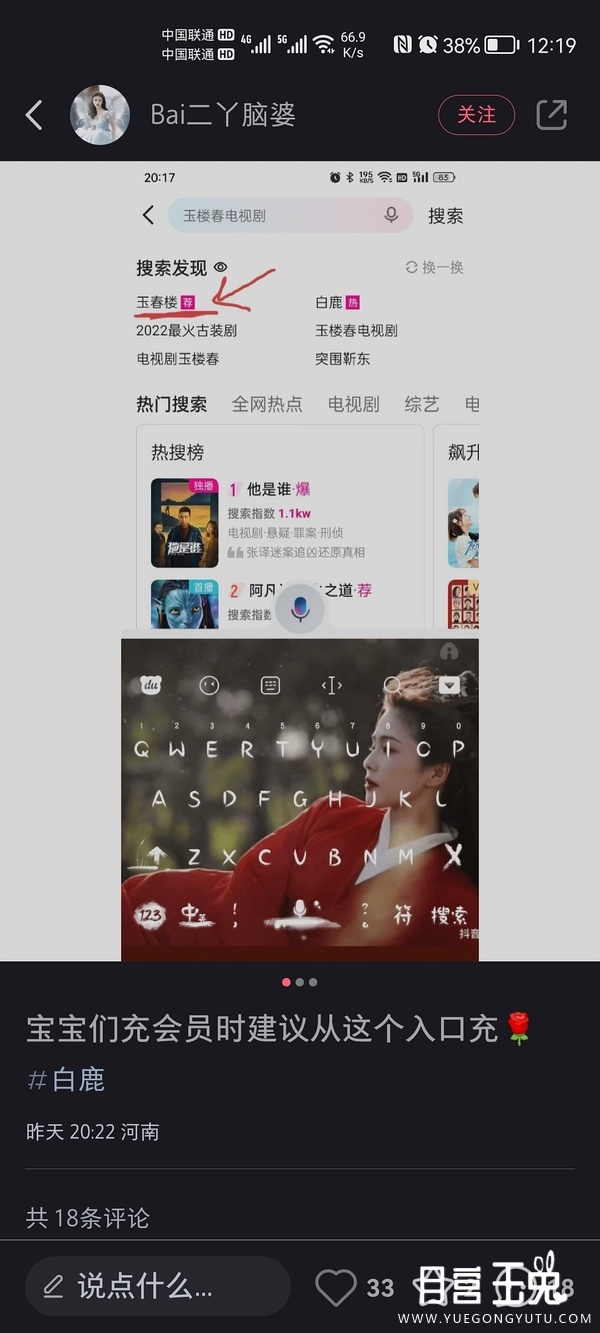Image resolution: width=600 pixels, height=1333 pixels.
Task: Like this post with the heart
Action: tap(335, 1287)
